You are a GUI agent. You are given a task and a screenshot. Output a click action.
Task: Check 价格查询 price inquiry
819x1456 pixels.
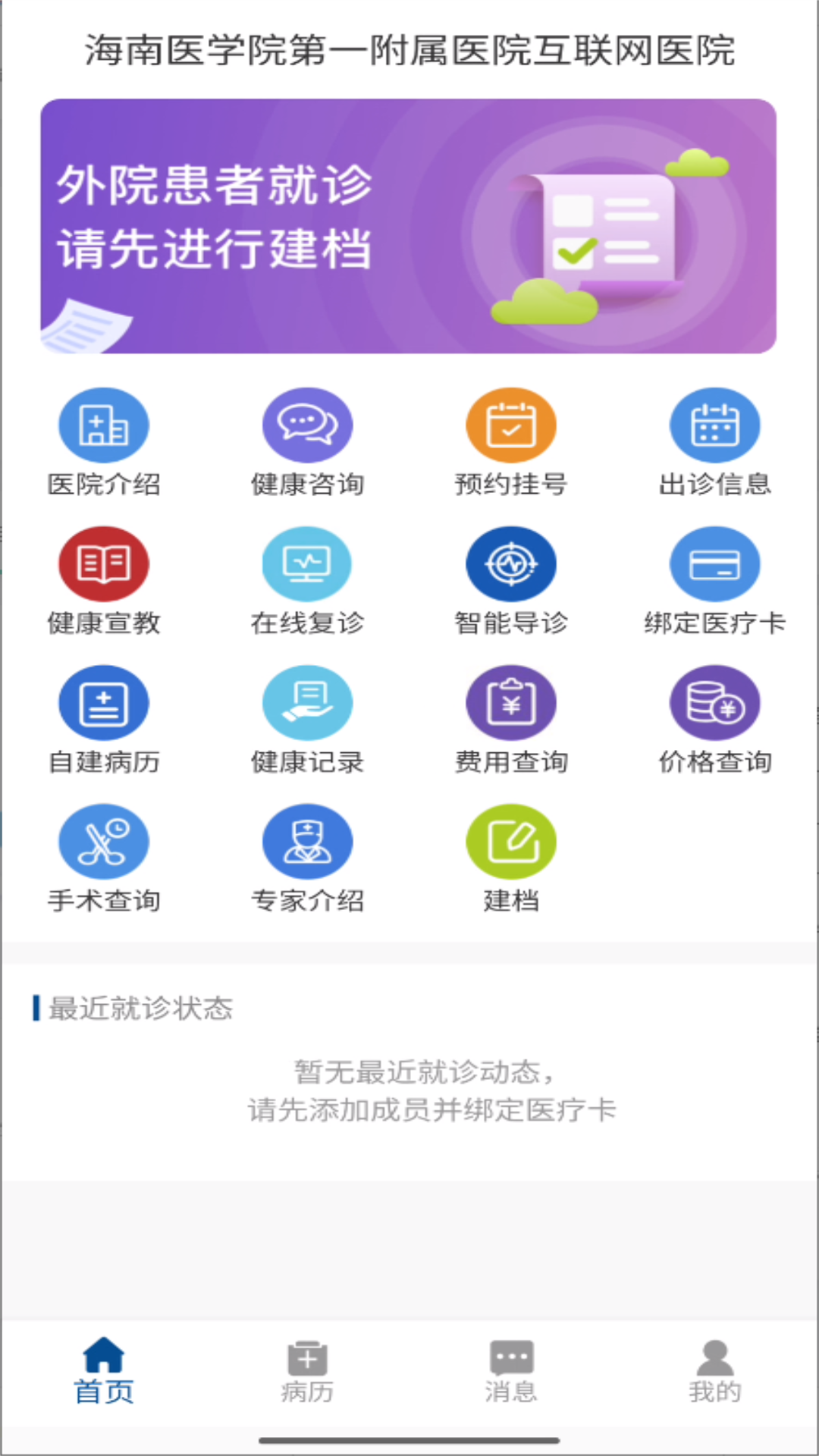[714, 704]
